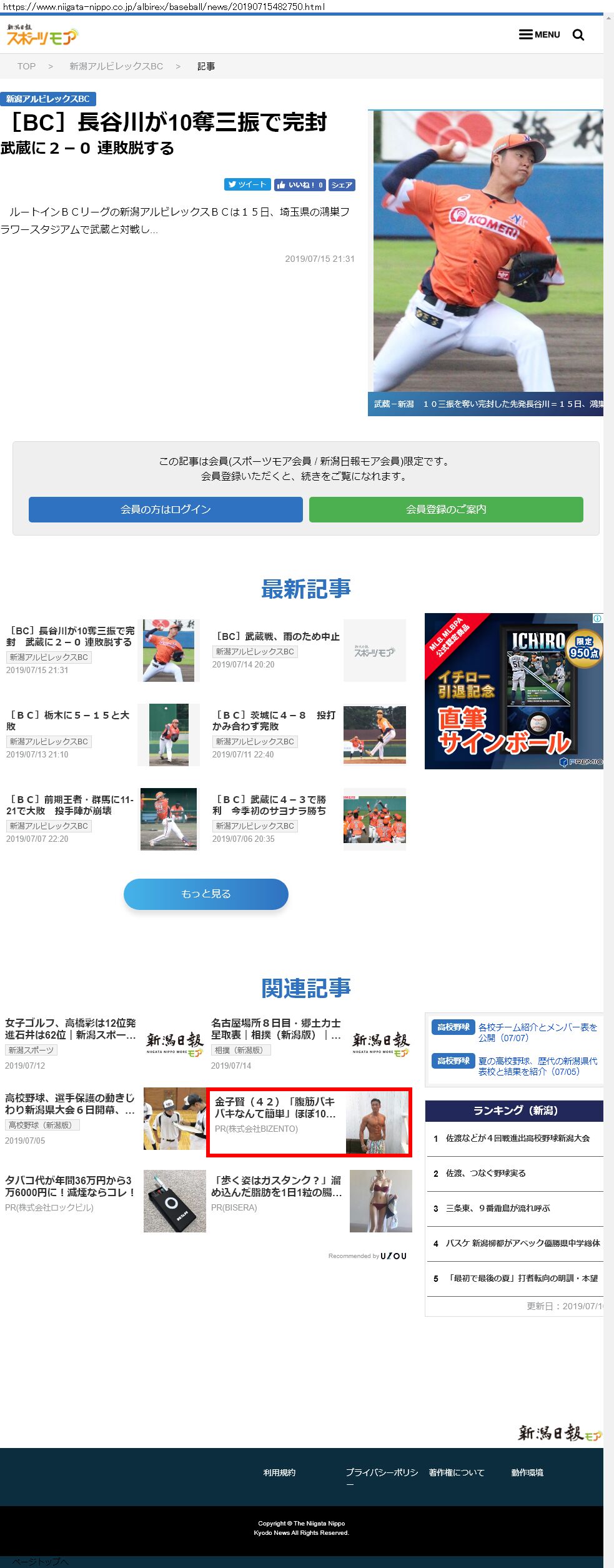Open article 武蔵戦、雨のため中止

(278, 636)
